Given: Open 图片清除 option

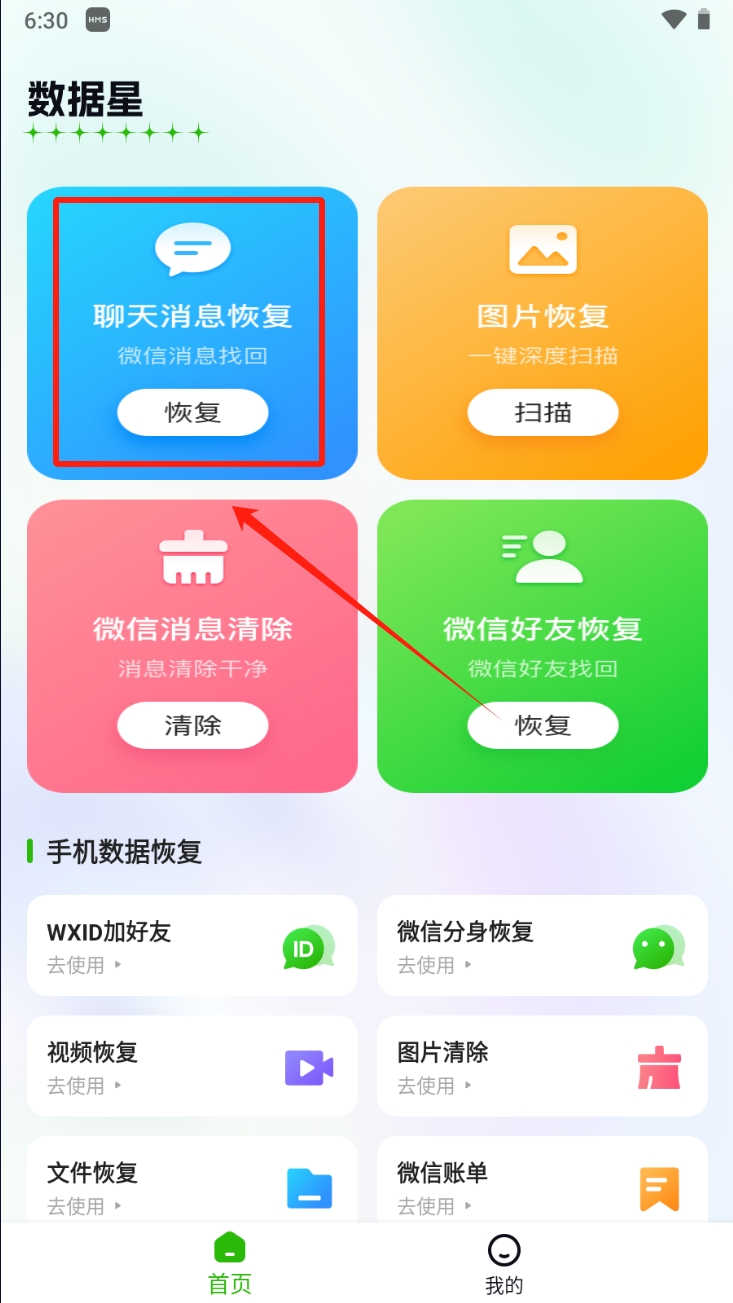Looking at the screenshot, I should [542, 1065].
